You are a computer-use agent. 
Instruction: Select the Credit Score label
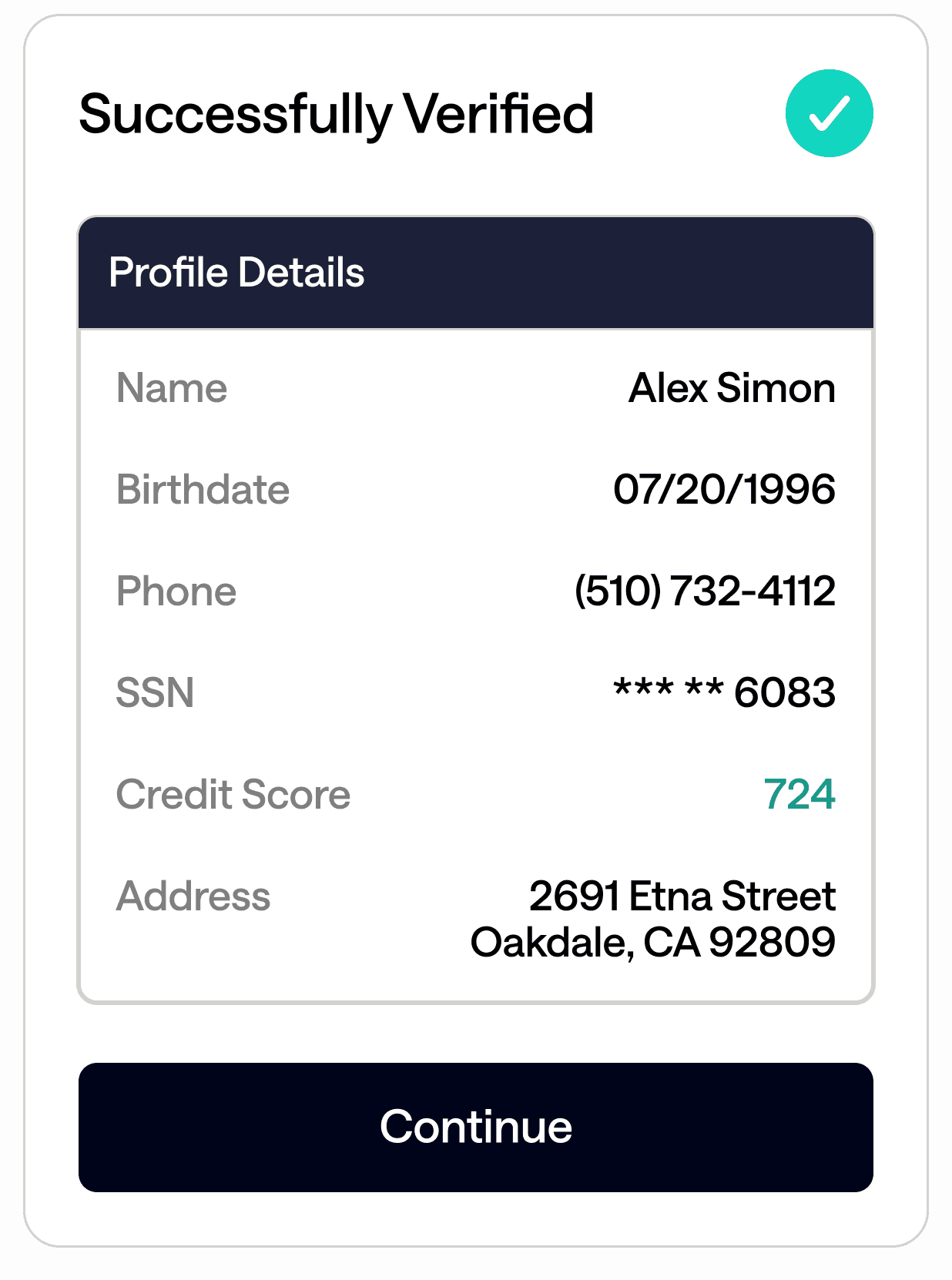tap(233, 795)
